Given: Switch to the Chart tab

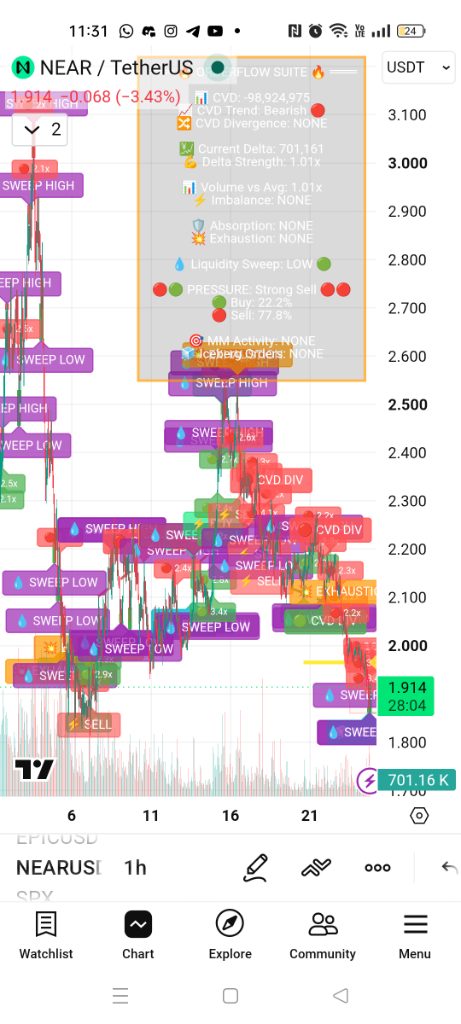Looking at the screenshot, I should [138, 936].
